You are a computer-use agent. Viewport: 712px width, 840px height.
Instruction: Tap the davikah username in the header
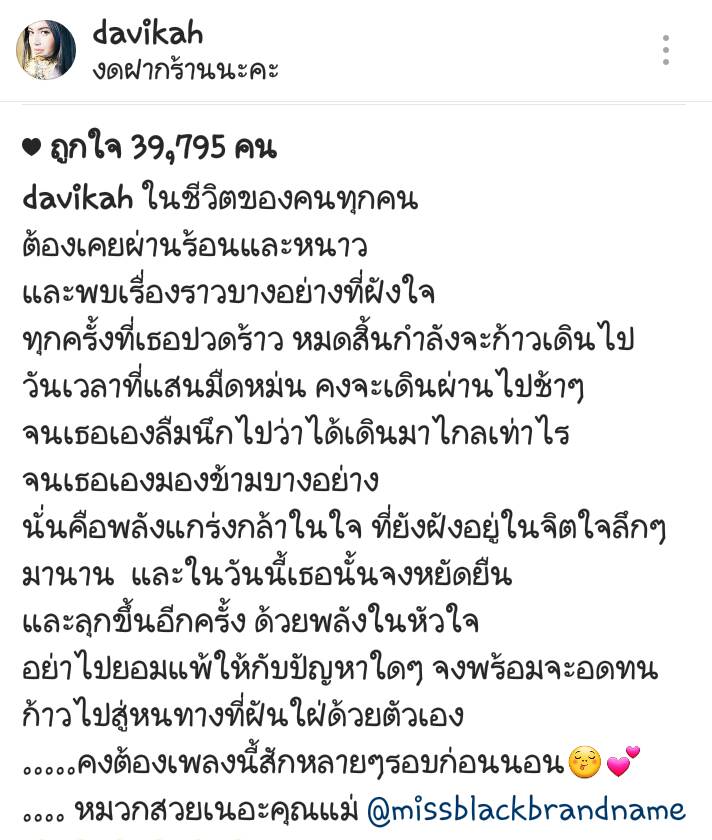coord(148,35)
